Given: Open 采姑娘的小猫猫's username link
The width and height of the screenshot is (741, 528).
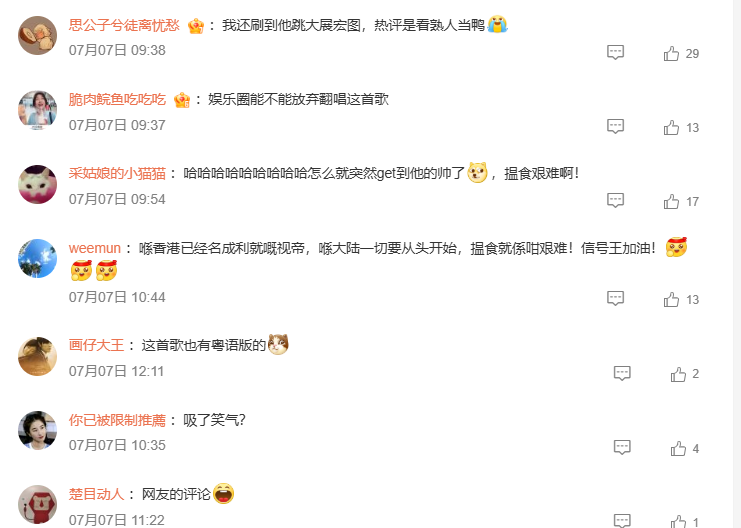Looking at the screenshot, I should point(117,173).
